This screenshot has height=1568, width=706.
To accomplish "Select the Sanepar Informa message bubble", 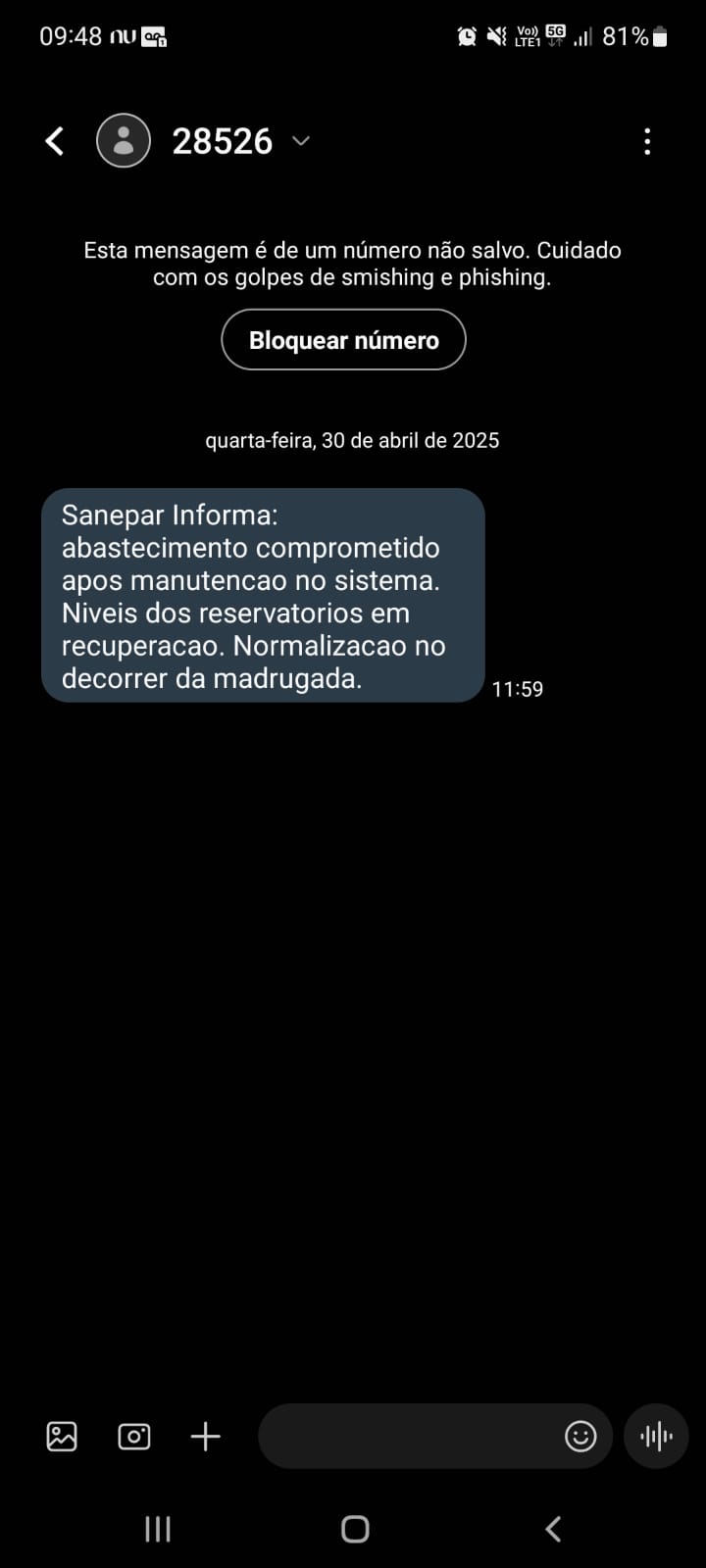I will tap(262, 595).
